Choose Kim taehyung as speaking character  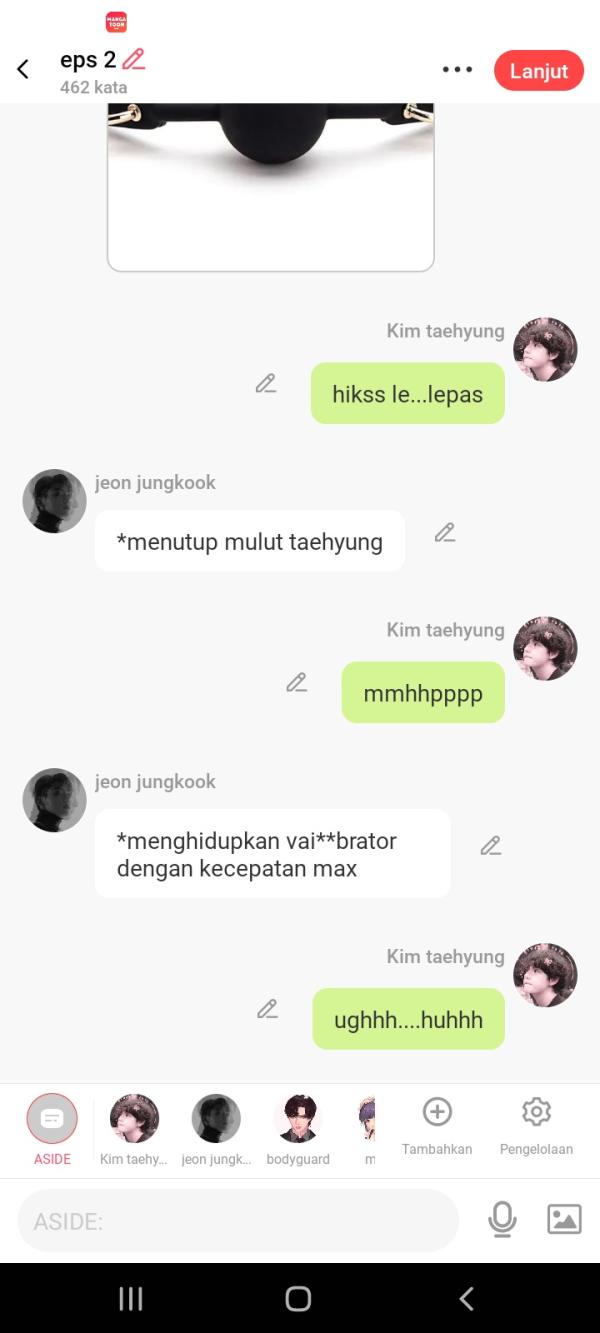click(x=134, y=1120)
